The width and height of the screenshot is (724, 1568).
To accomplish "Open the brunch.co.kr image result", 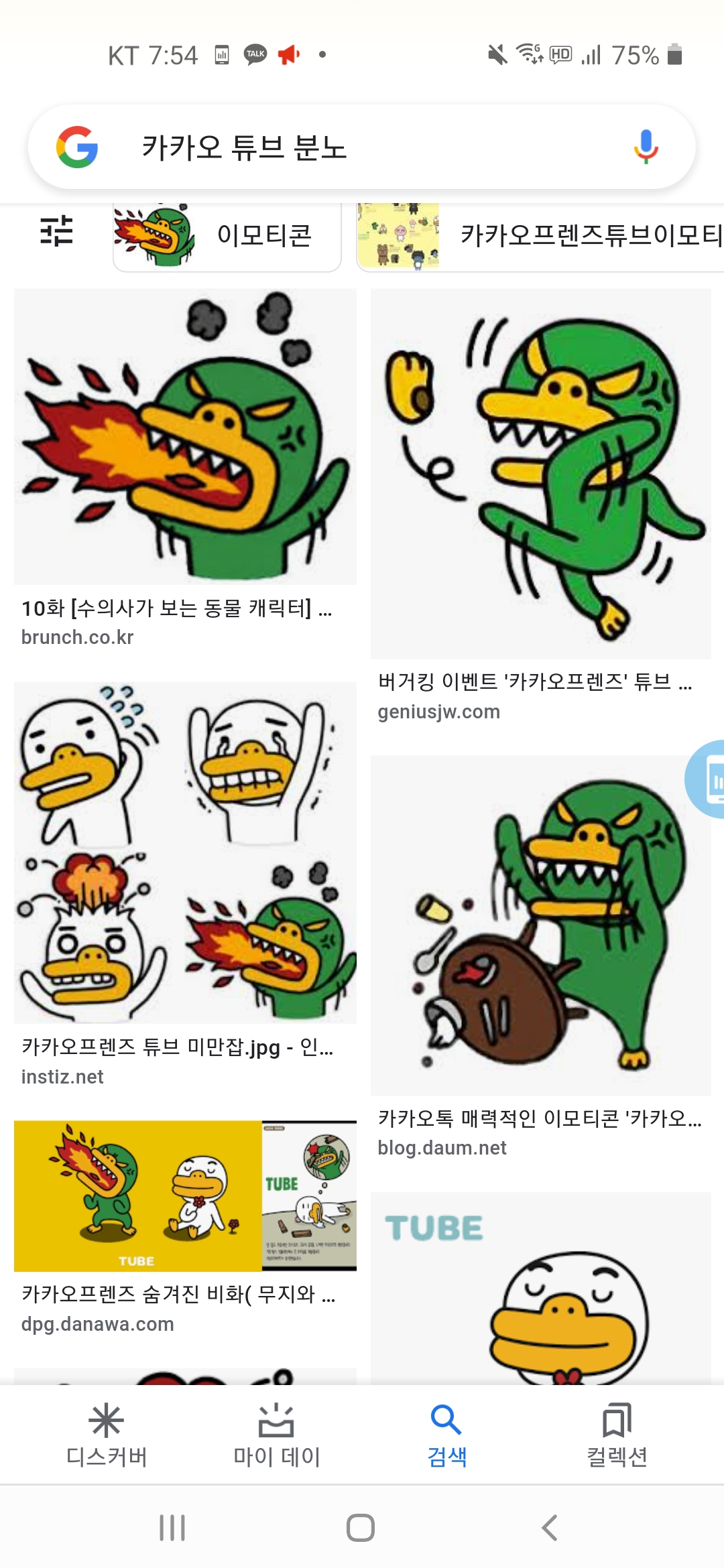I will (185, 437).
